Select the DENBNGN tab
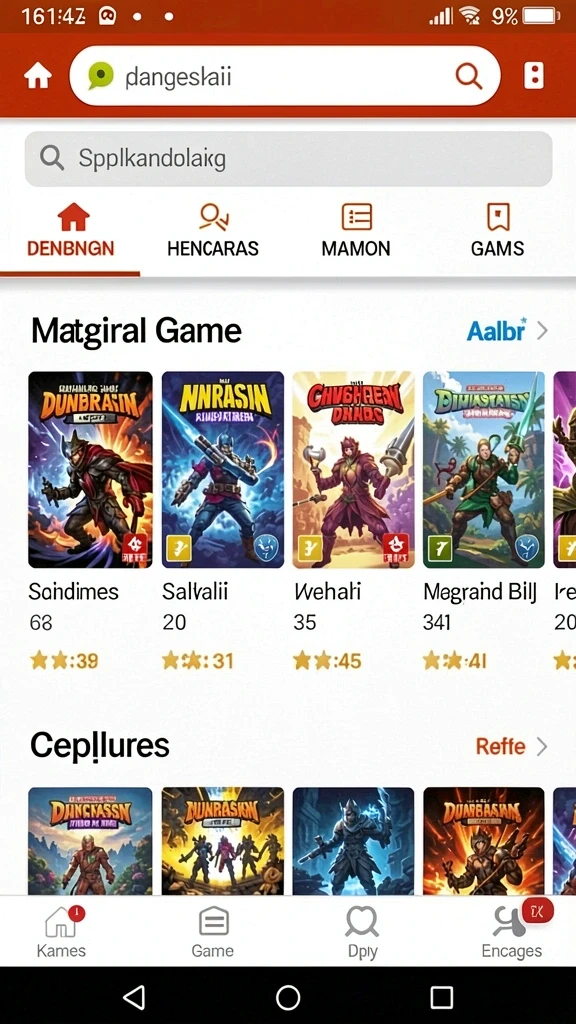The height and width of the screenshot is (1024, 576). coord(71,230)
